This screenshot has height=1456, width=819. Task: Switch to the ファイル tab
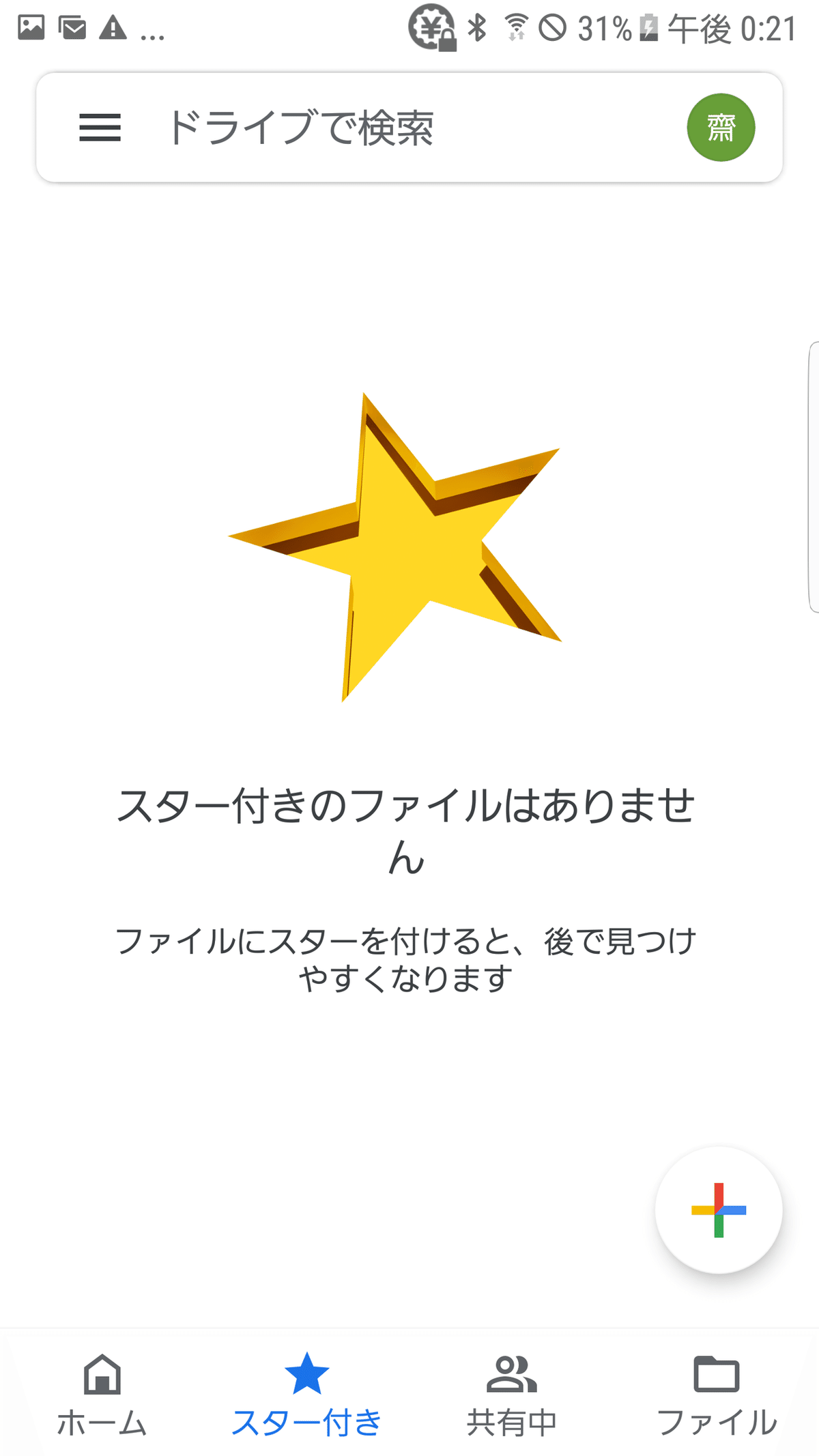717,1406
